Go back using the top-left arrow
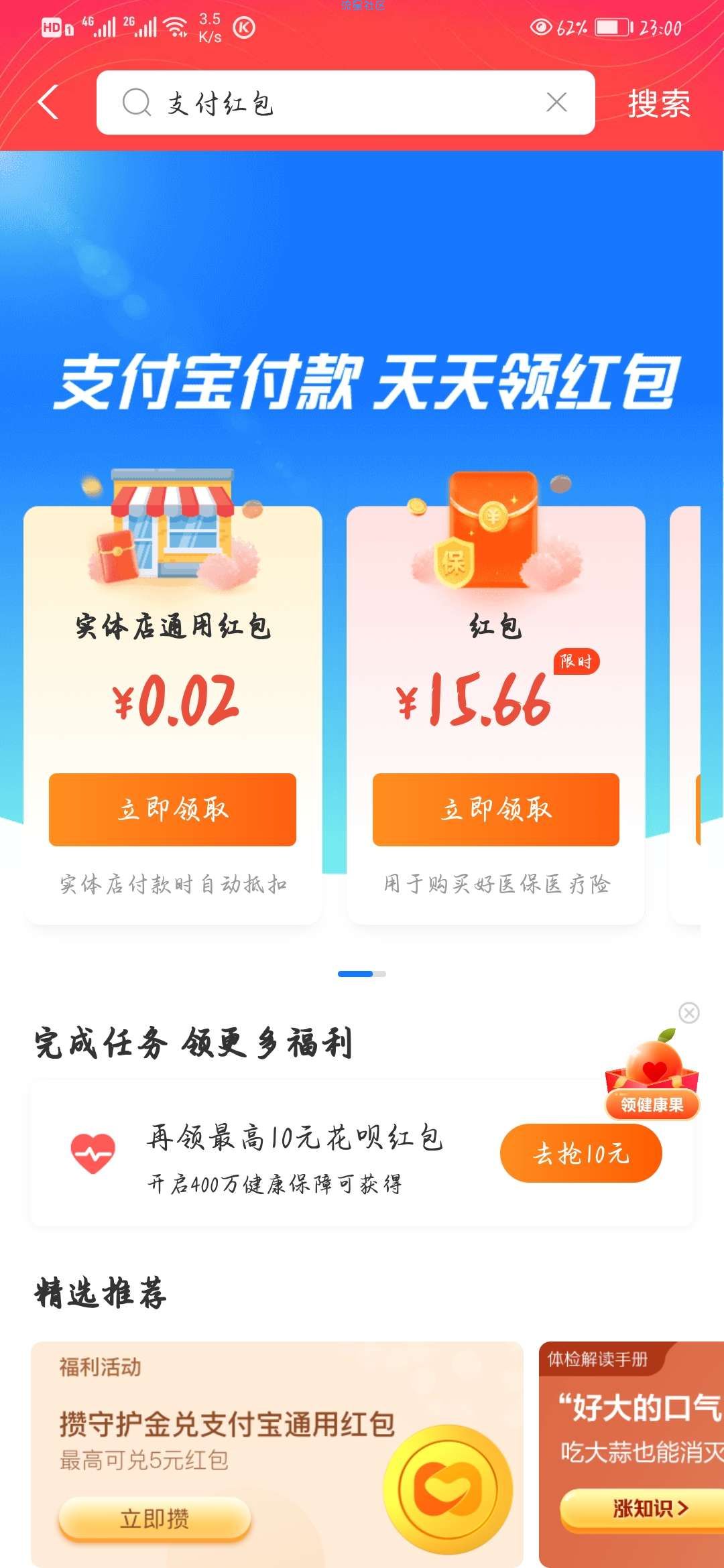 tap(48, 103)
